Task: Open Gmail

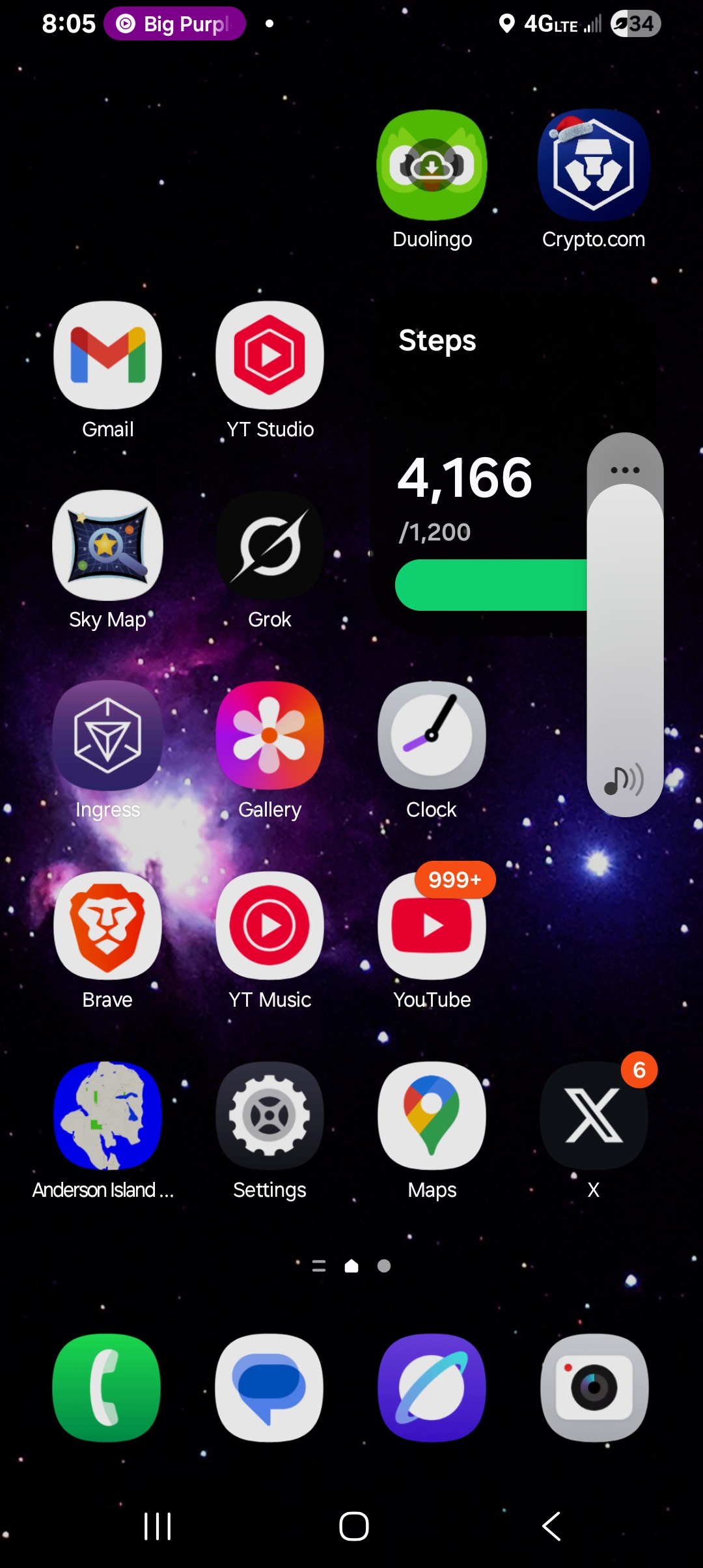Action: tap(108, 355)
